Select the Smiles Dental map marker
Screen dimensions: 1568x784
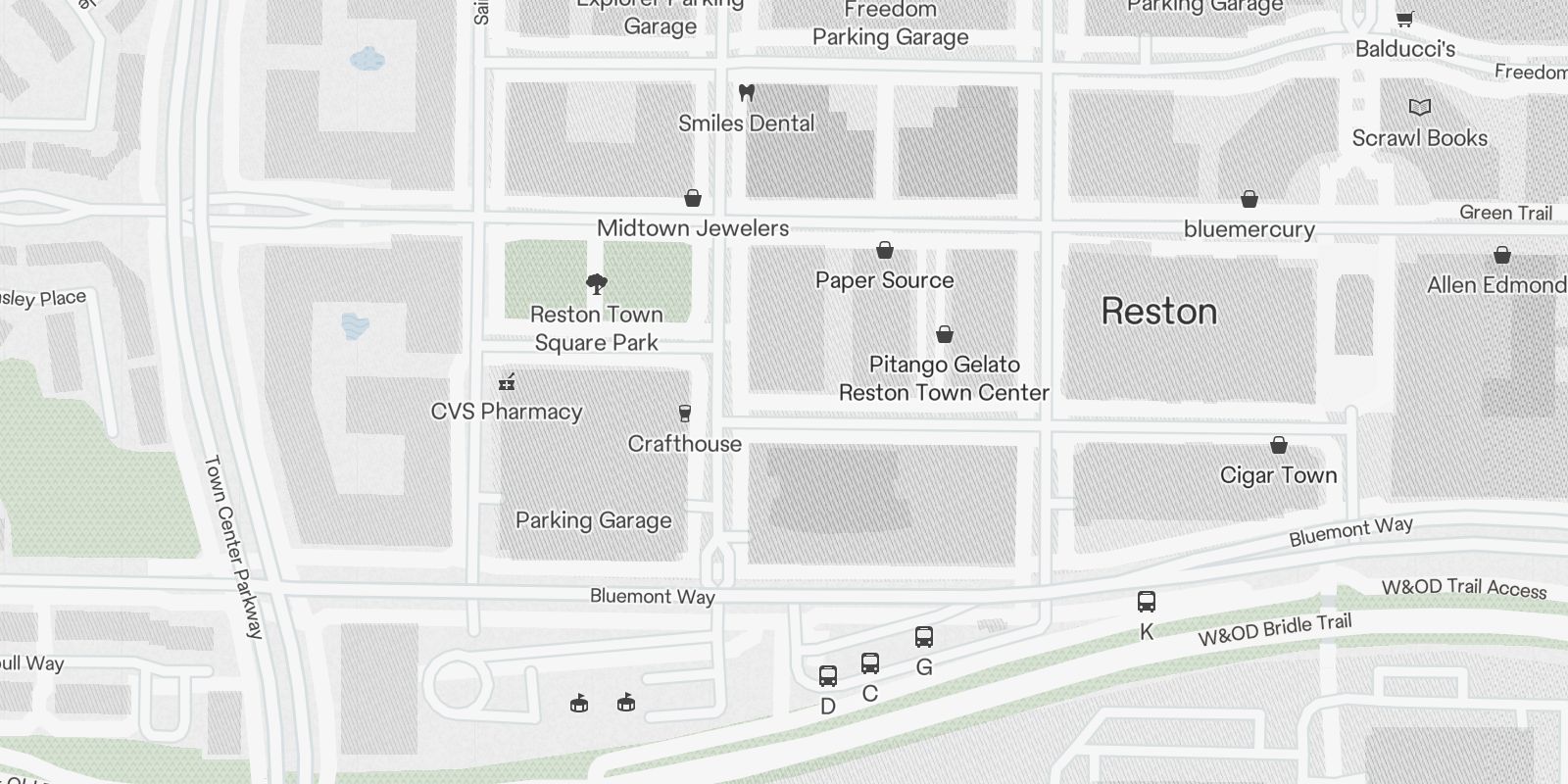pos(747,94)
